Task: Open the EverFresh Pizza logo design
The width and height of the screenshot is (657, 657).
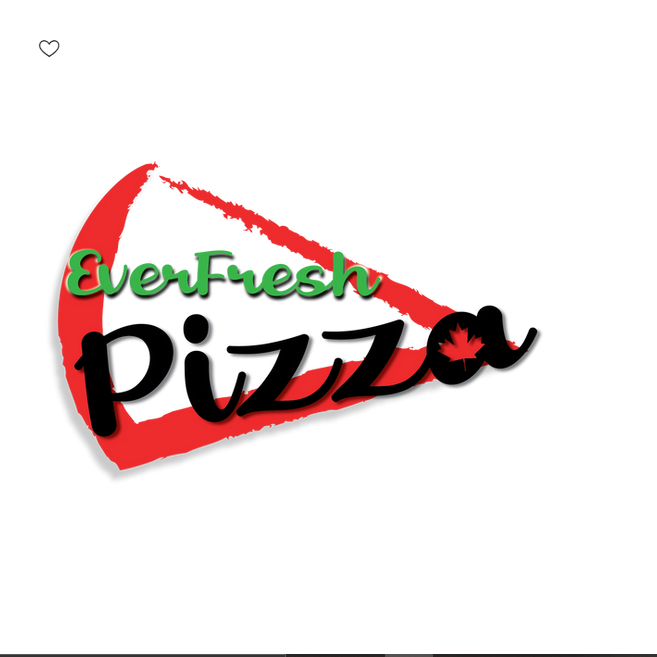Action: click(x=300, y=330)
